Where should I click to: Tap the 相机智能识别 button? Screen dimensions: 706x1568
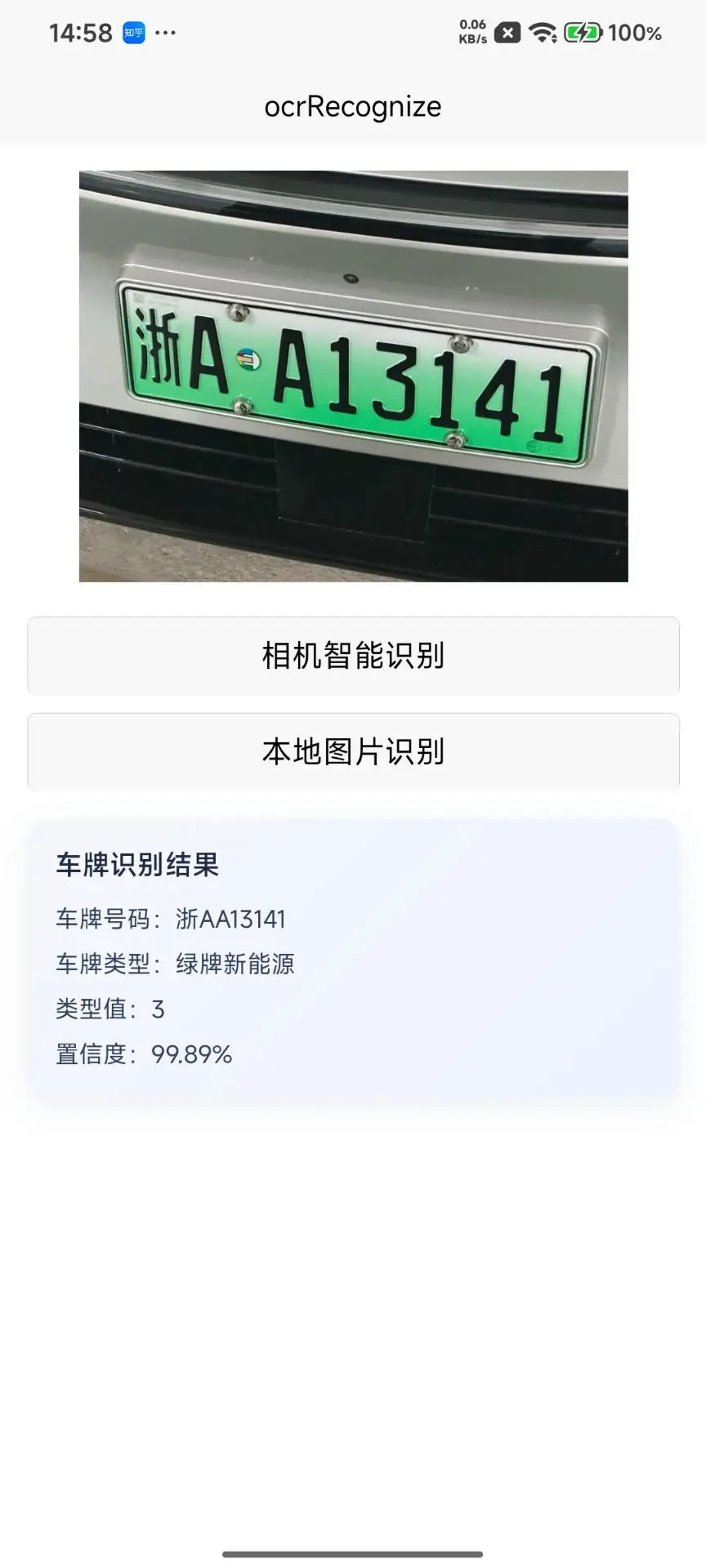(x=353, y=656)
